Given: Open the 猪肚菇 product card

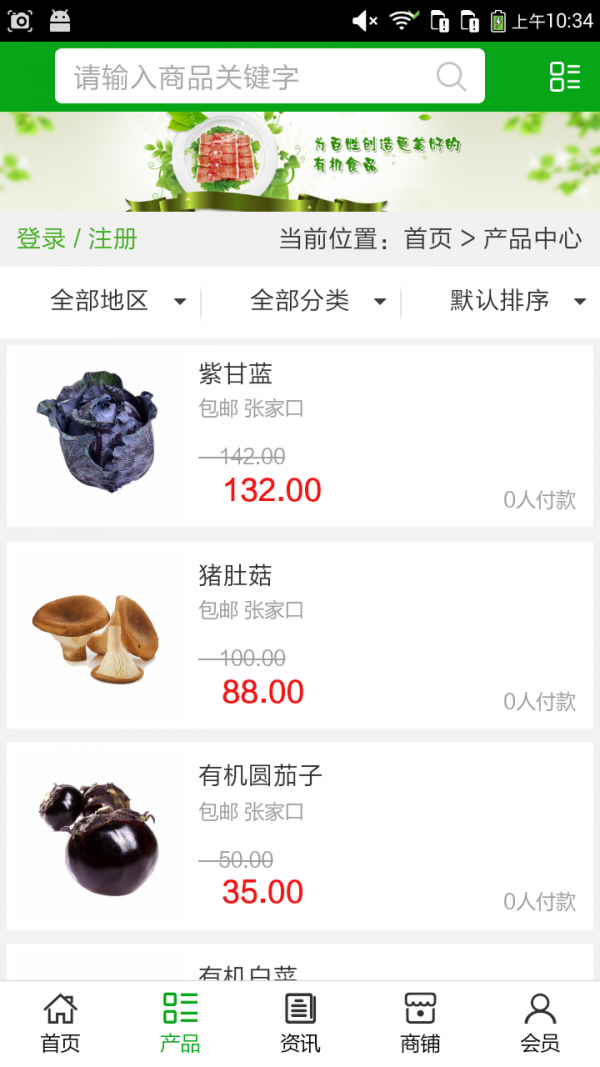Looking at the screenshot, I should [x=300, y=636].
